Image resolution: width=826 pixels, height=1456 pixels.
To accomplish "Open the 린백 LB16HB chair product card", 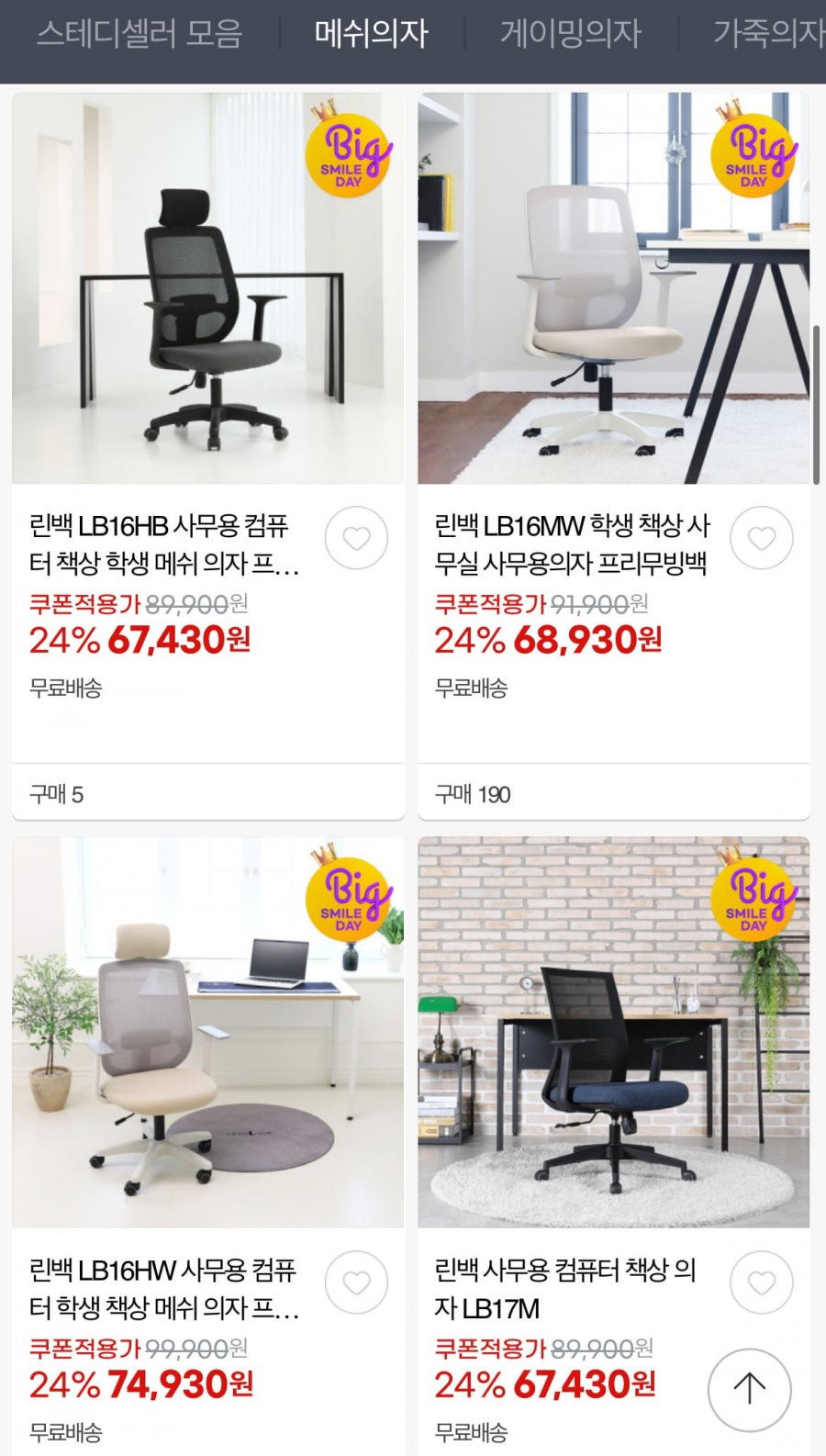I will (x=207, y=289).
